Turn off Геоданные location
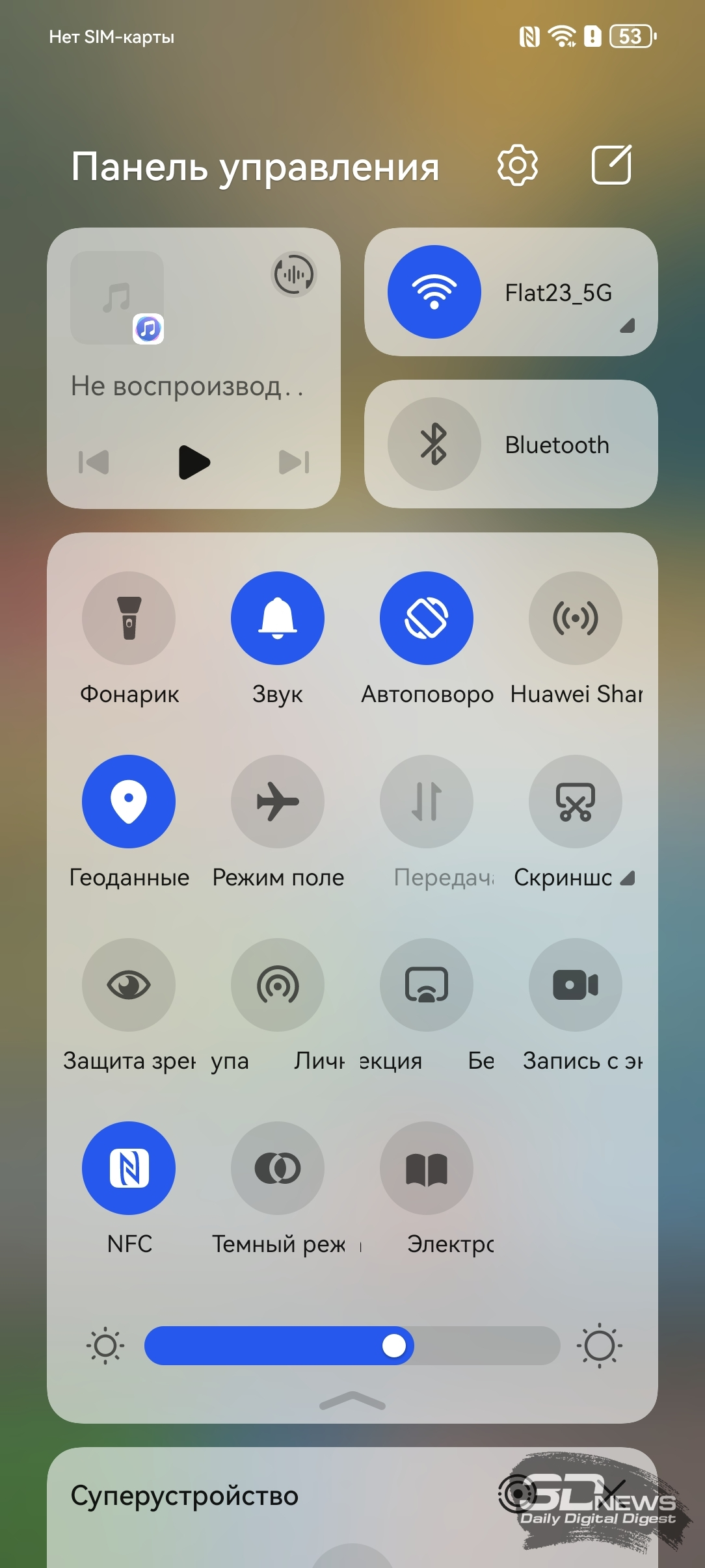 [129, 802]
